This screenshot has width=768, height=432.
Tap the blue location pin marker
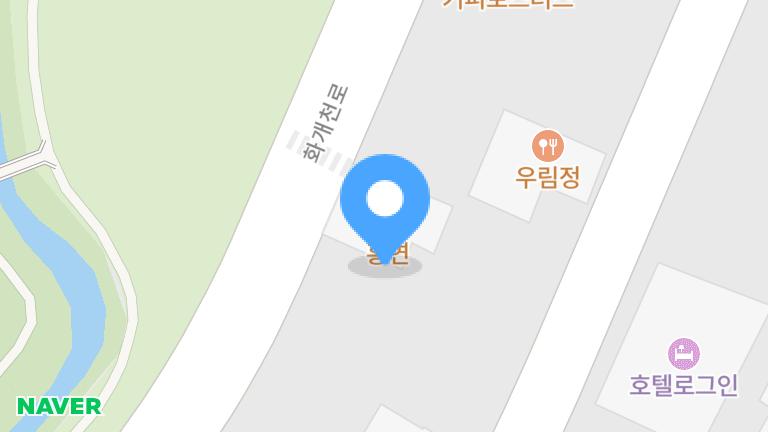click(x=385, y=201)
